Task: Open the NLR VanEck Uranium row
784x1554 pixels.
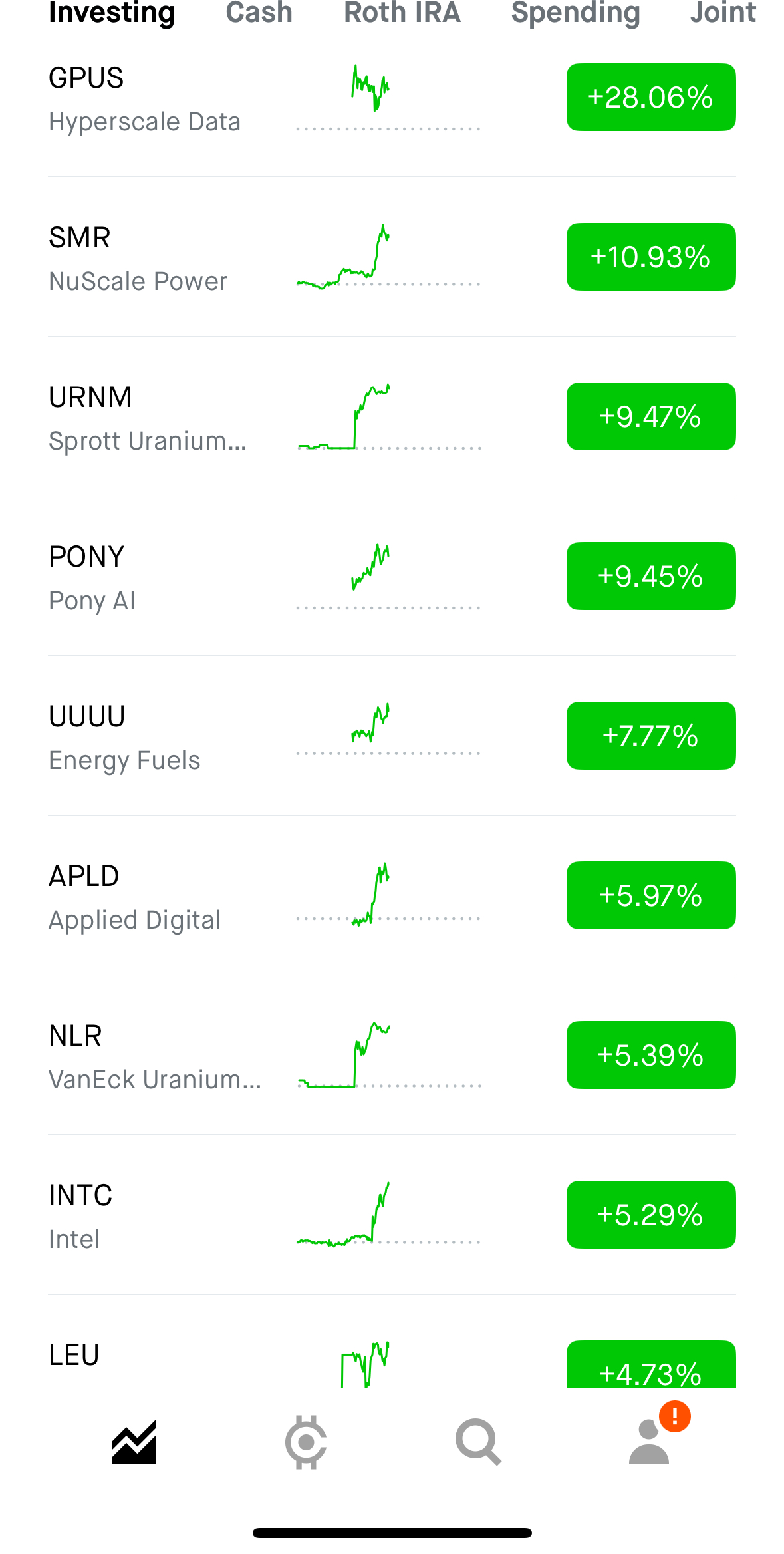Action: [x=154, y=1057]
